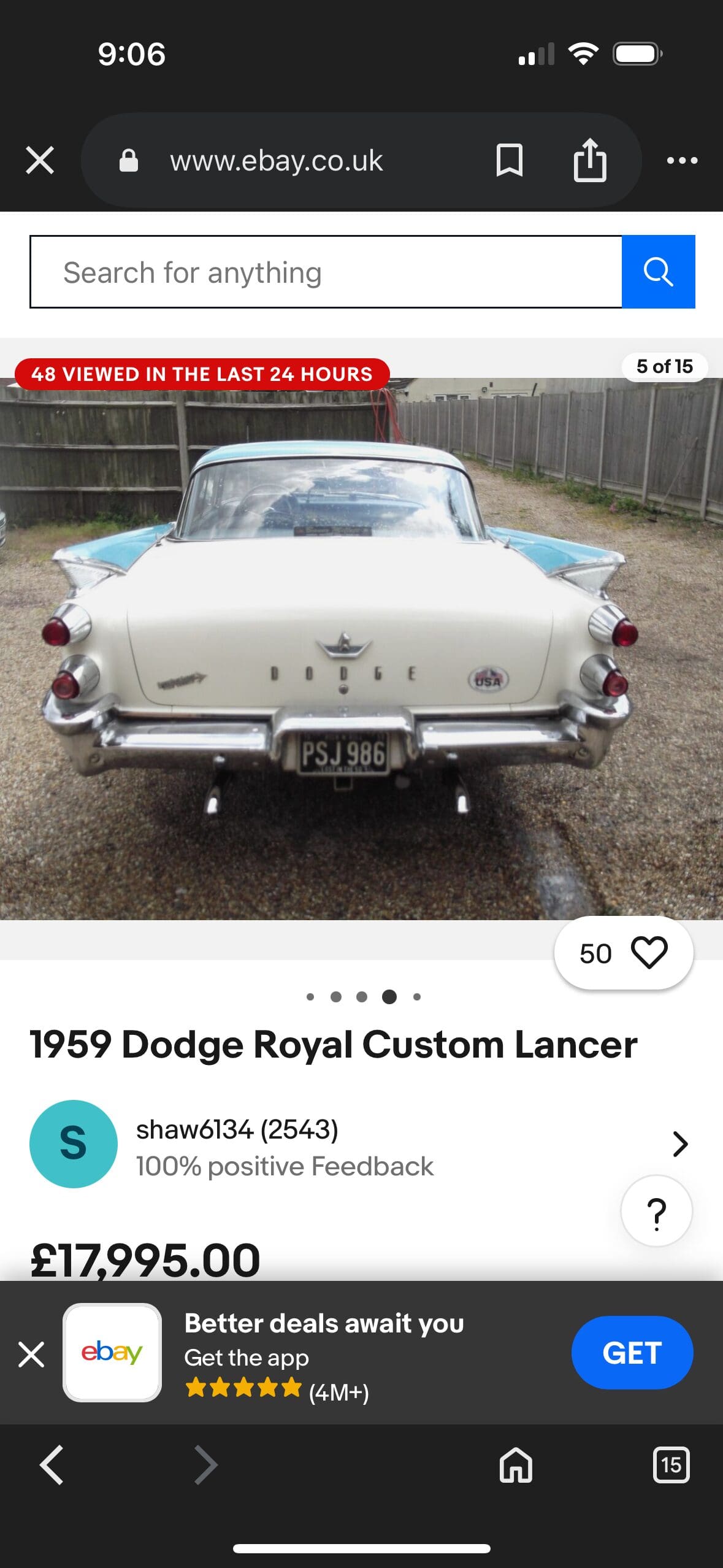Dismiss the 'Better deals await you' banner
The width and height of the screenshot is (723, 1568).
click(31, 1354)
